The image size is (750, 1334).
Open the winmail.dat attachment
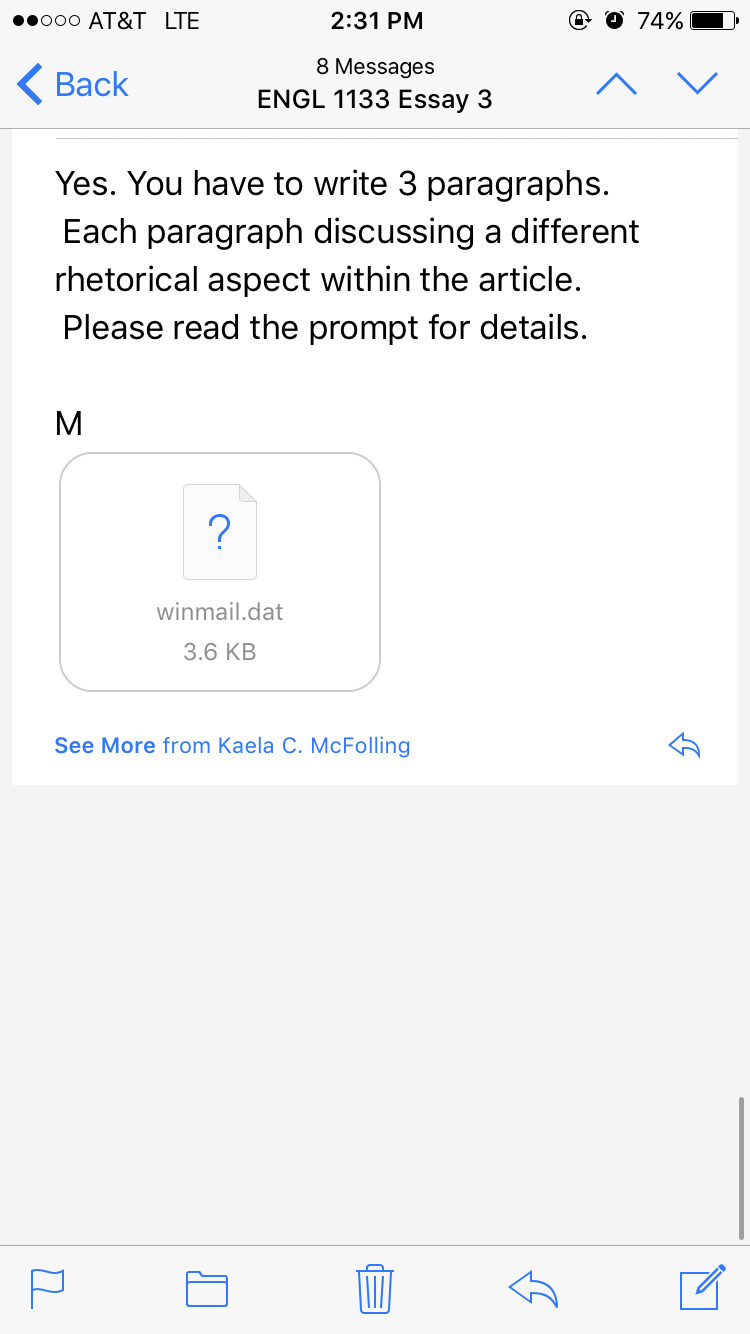(220, 572)
